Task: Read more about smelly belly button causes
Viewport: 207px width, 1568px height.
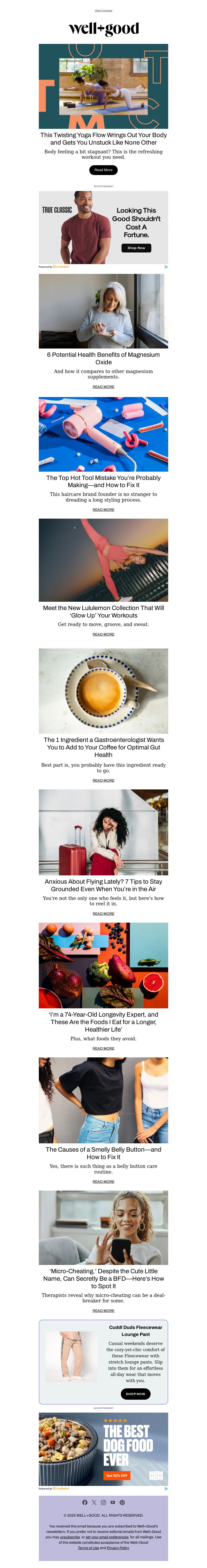Action: tap(103, 1182)
